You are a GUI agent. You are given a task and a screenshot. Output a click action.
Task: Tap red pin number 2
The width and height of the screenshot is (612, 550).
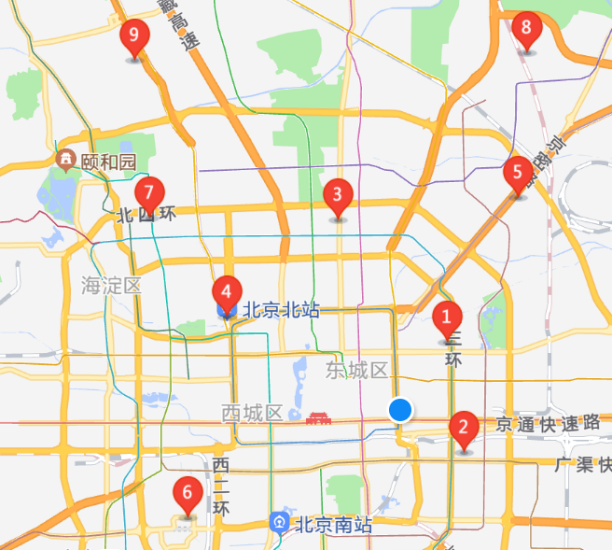463,430
